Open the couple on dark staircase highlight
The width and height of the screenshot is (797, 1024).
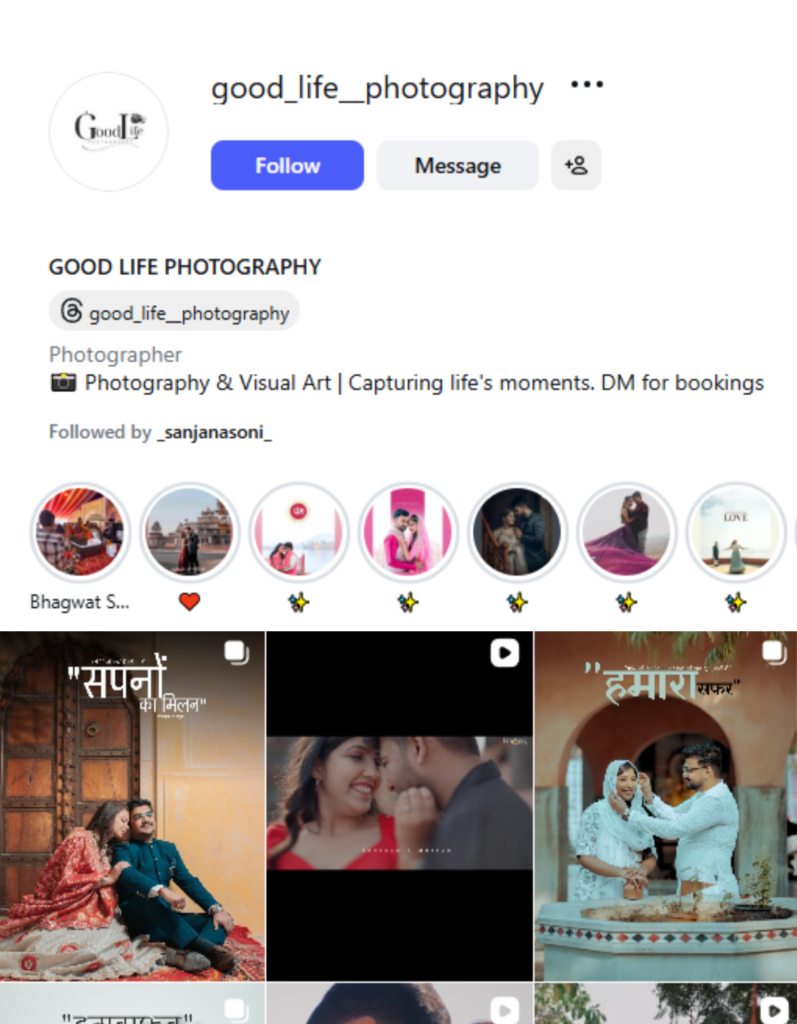coord(517,532)
